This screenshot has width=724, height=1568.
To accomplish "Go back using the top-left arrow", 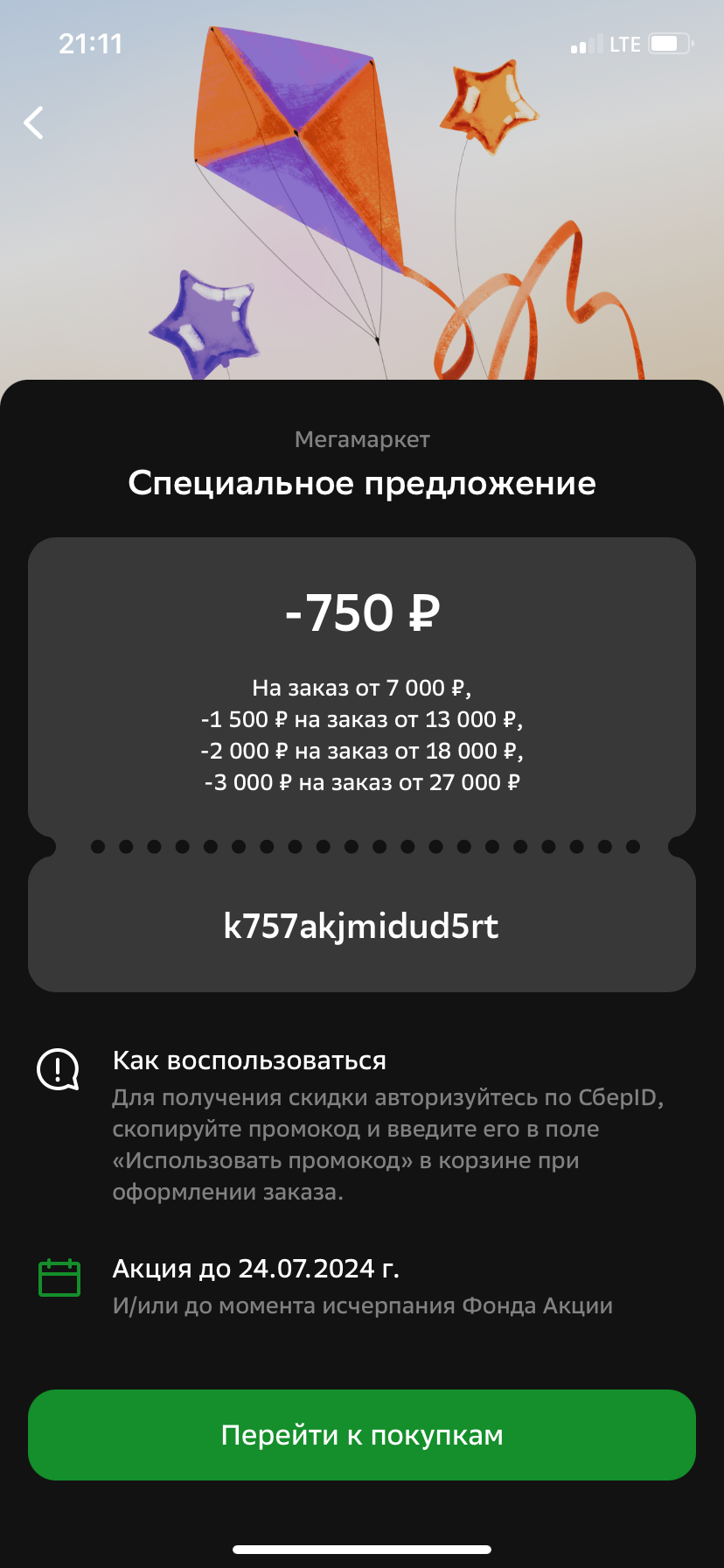I will pos(34,122).
